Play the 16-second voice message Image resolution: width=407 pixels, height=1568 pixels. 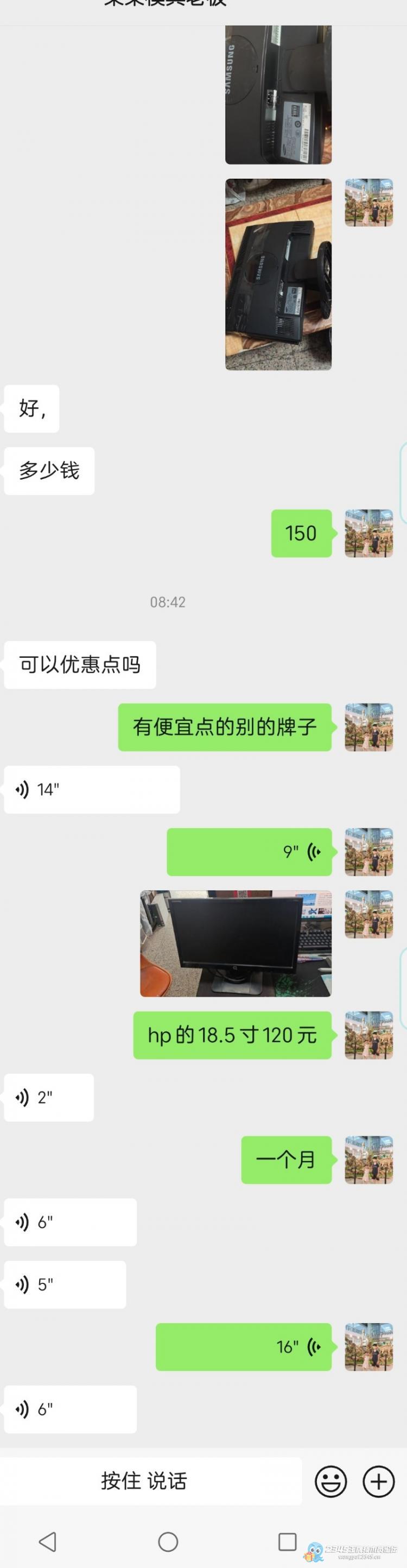243,1347
